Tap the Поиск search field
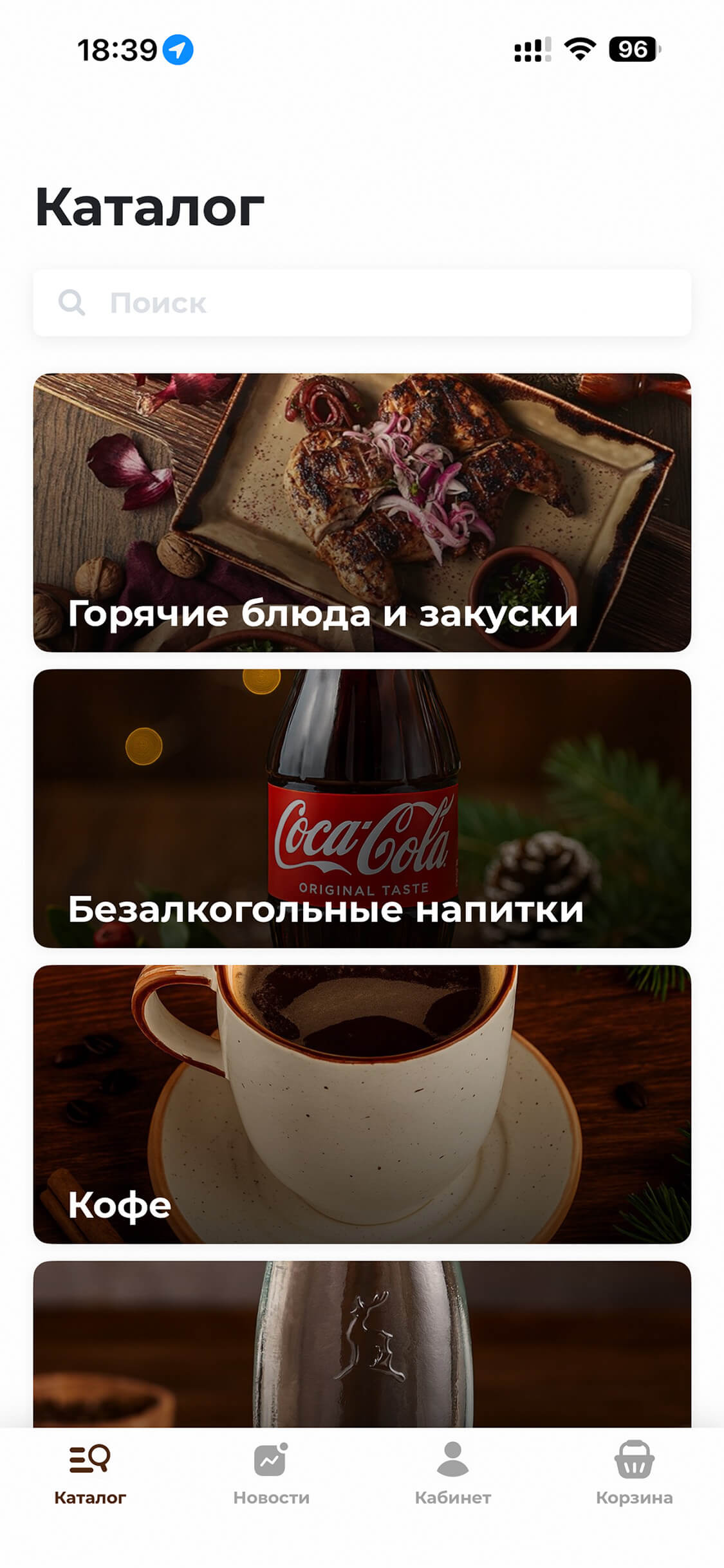 pyautogui.click(x=362, y=303)
